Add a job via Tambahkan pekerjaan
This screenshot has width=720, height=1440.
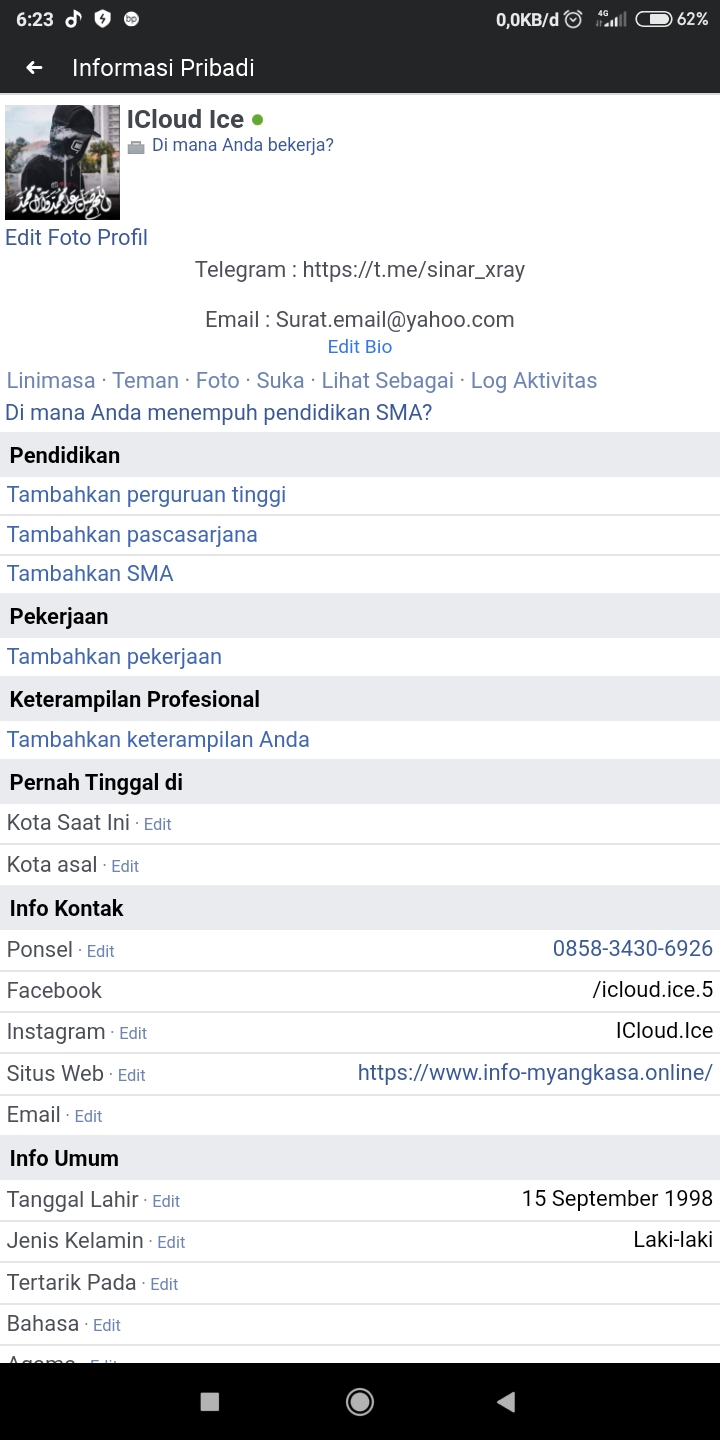coord(114,657)
